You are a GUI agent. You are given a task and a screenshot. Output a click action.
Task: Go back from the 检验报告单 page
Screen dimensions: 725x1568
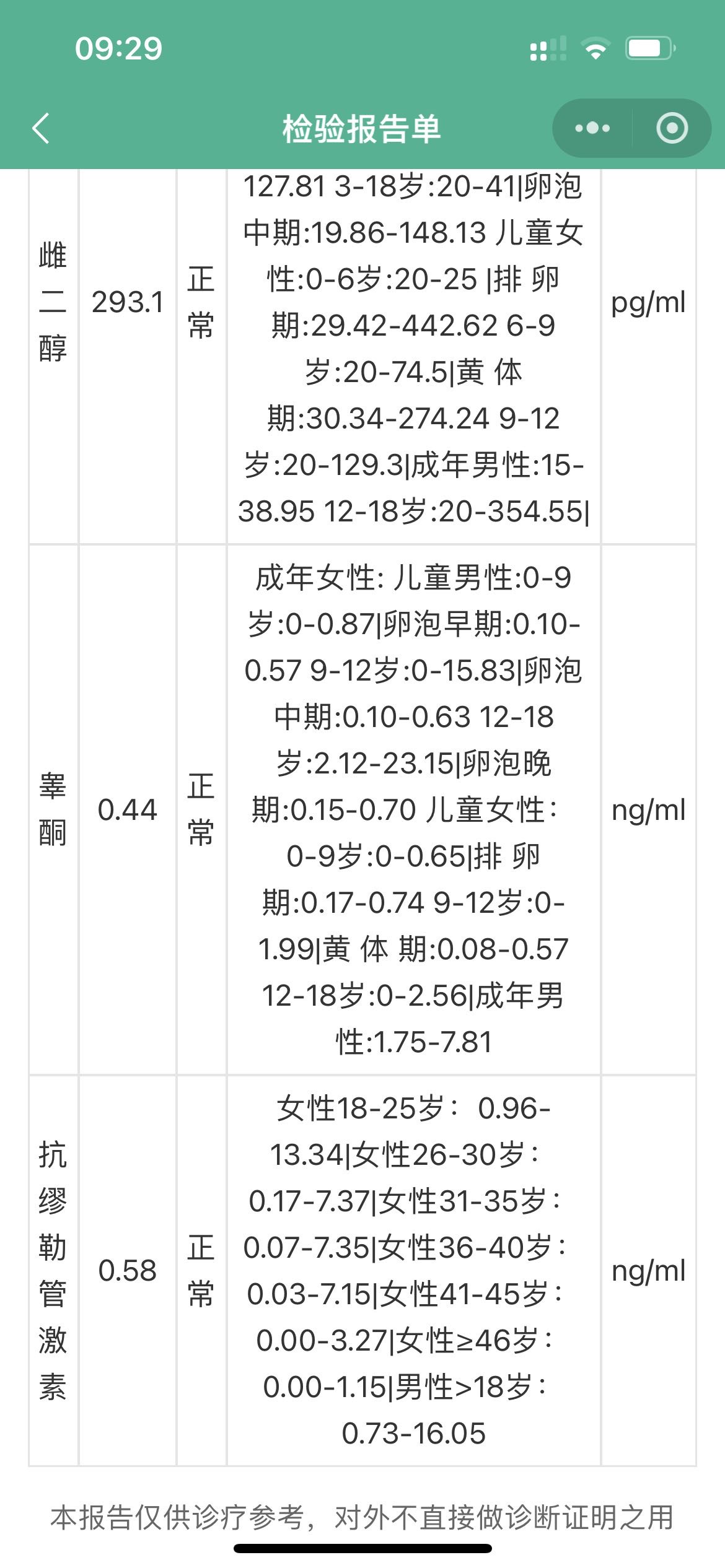[x=41, y=129]
